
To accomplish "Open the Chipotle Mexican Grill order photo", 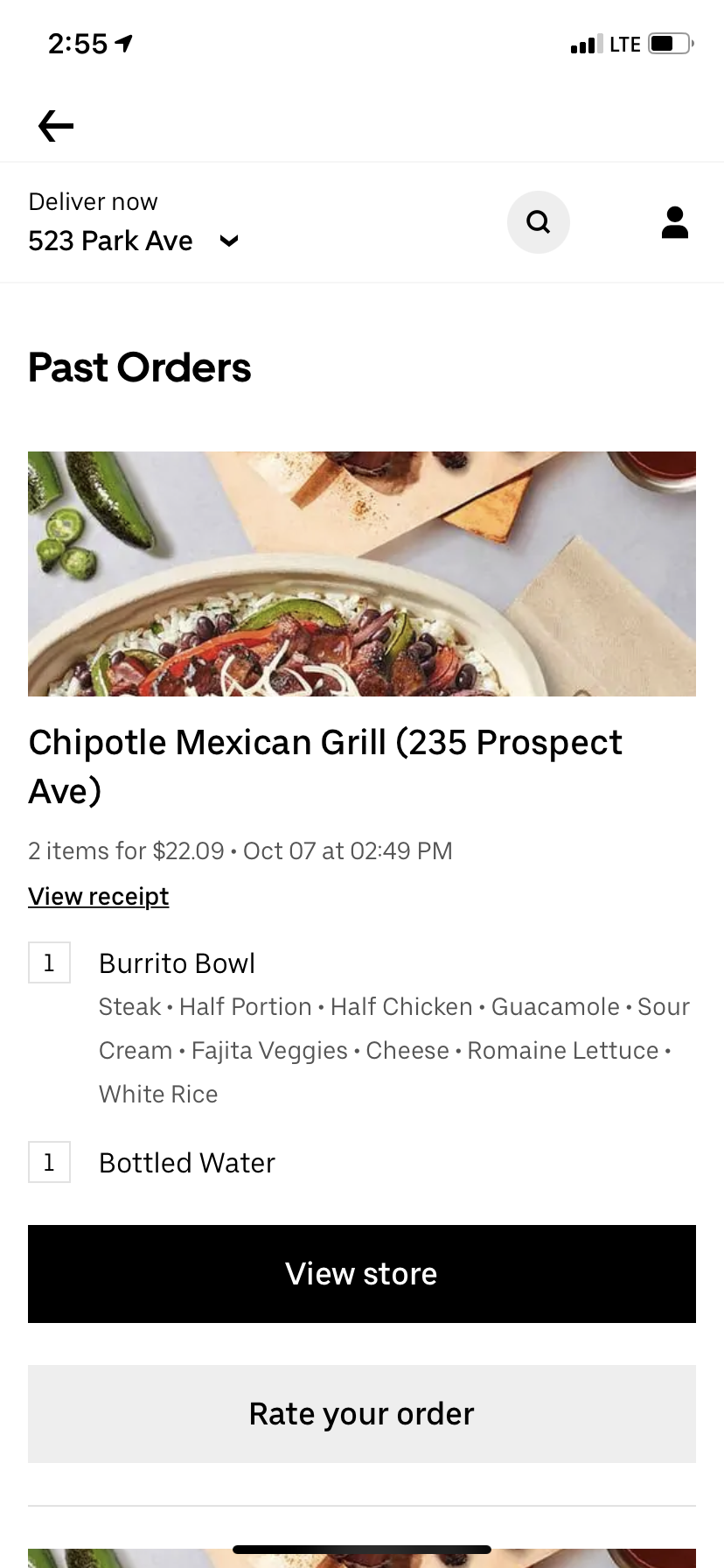I will click(362, 574).
